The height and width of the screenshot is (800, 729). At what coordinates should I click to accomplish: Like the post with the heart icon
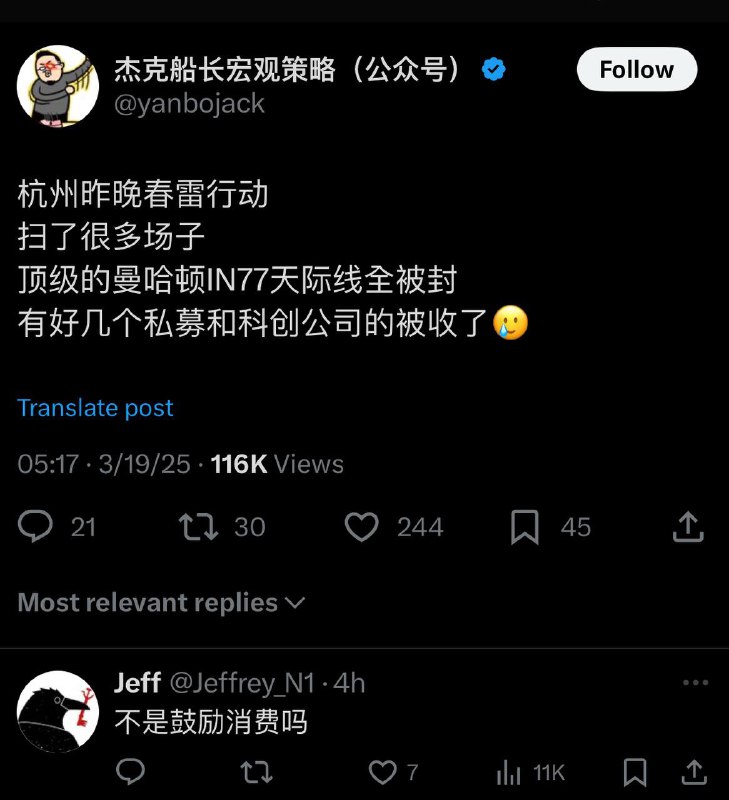click(x=364, y=526)
